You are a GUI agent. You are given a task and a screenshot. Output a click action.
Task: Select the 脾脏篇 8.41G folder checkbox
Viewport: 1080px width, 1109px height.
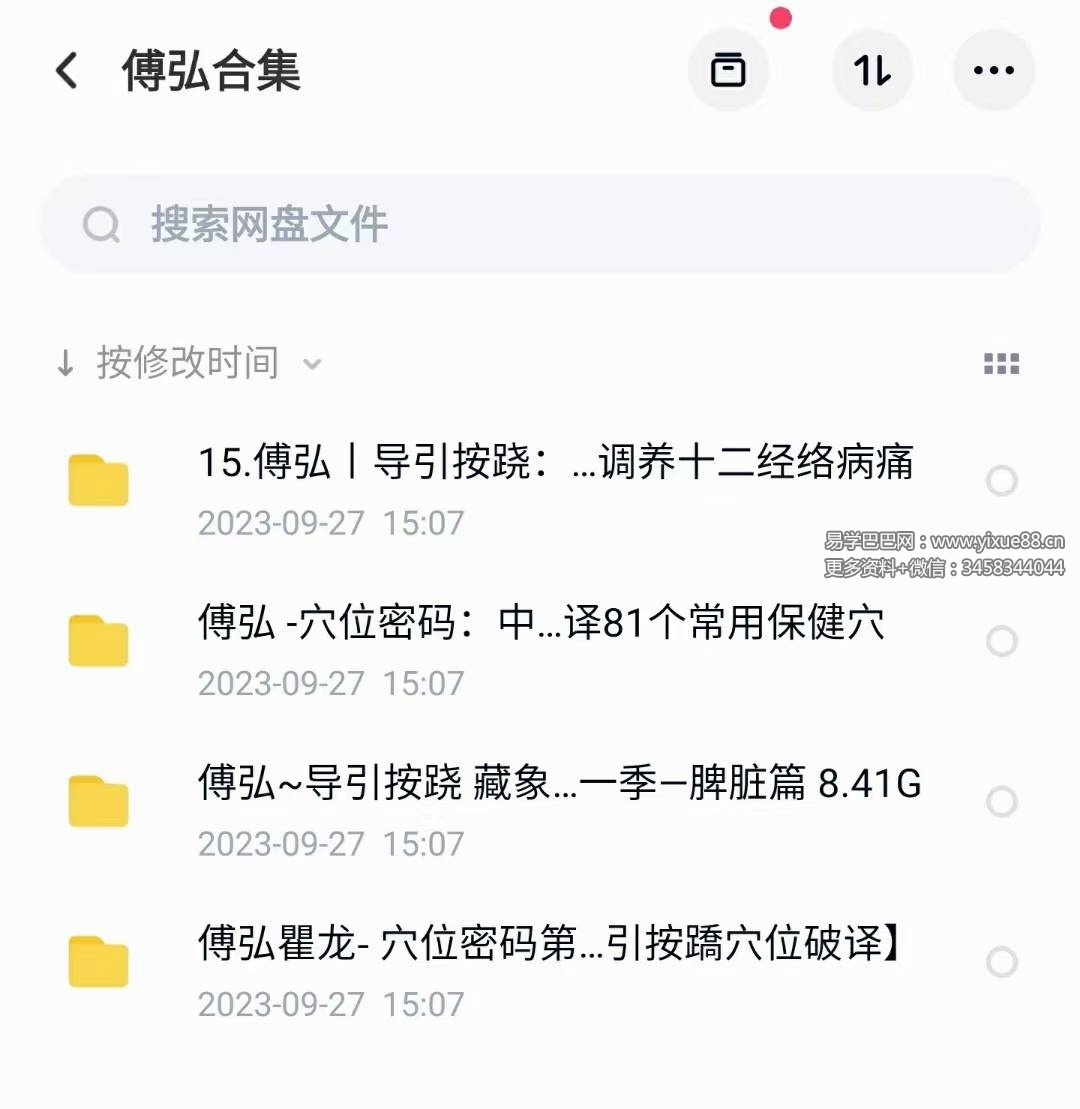coord(1001,801)
